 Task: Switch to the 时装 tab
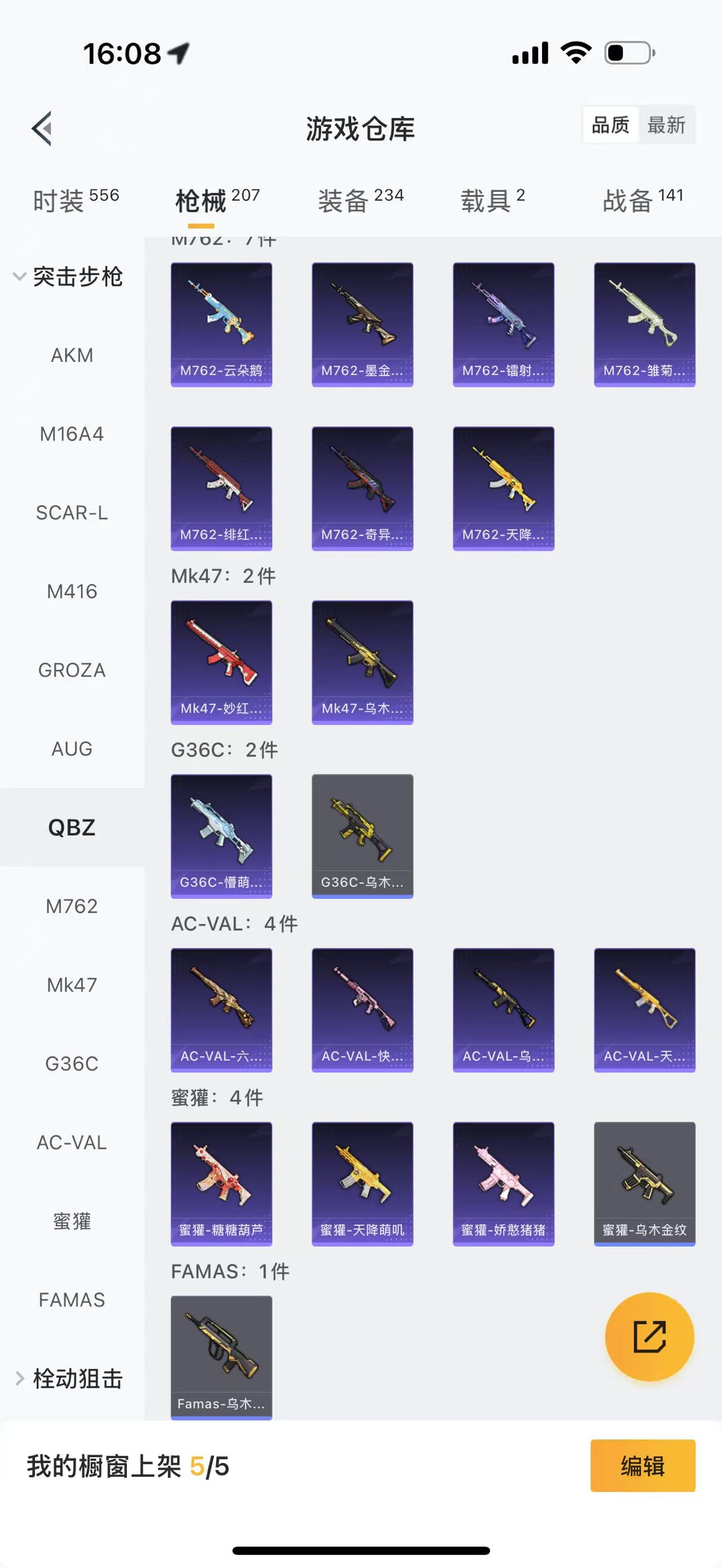(75, 200)
